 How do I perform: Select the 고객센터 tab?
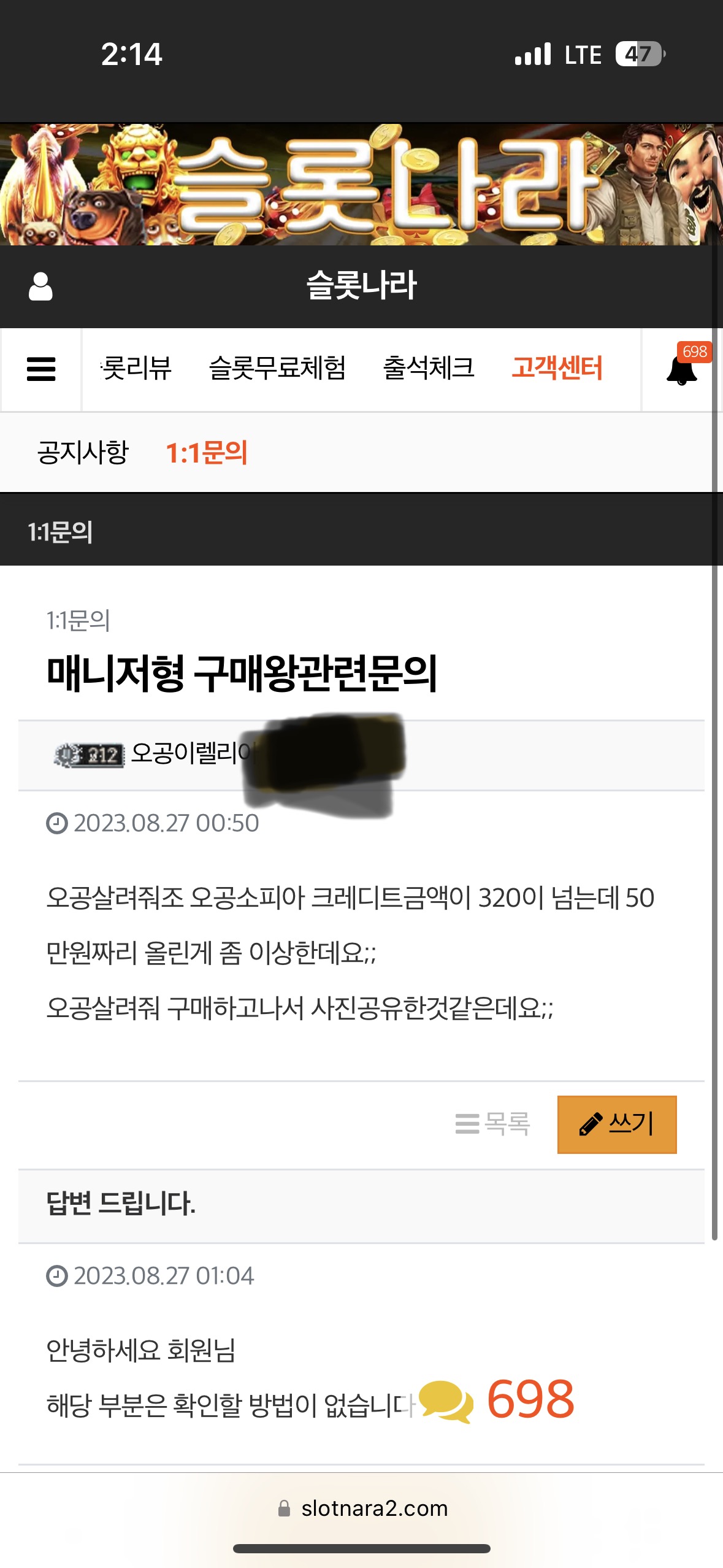click(557, 368)
